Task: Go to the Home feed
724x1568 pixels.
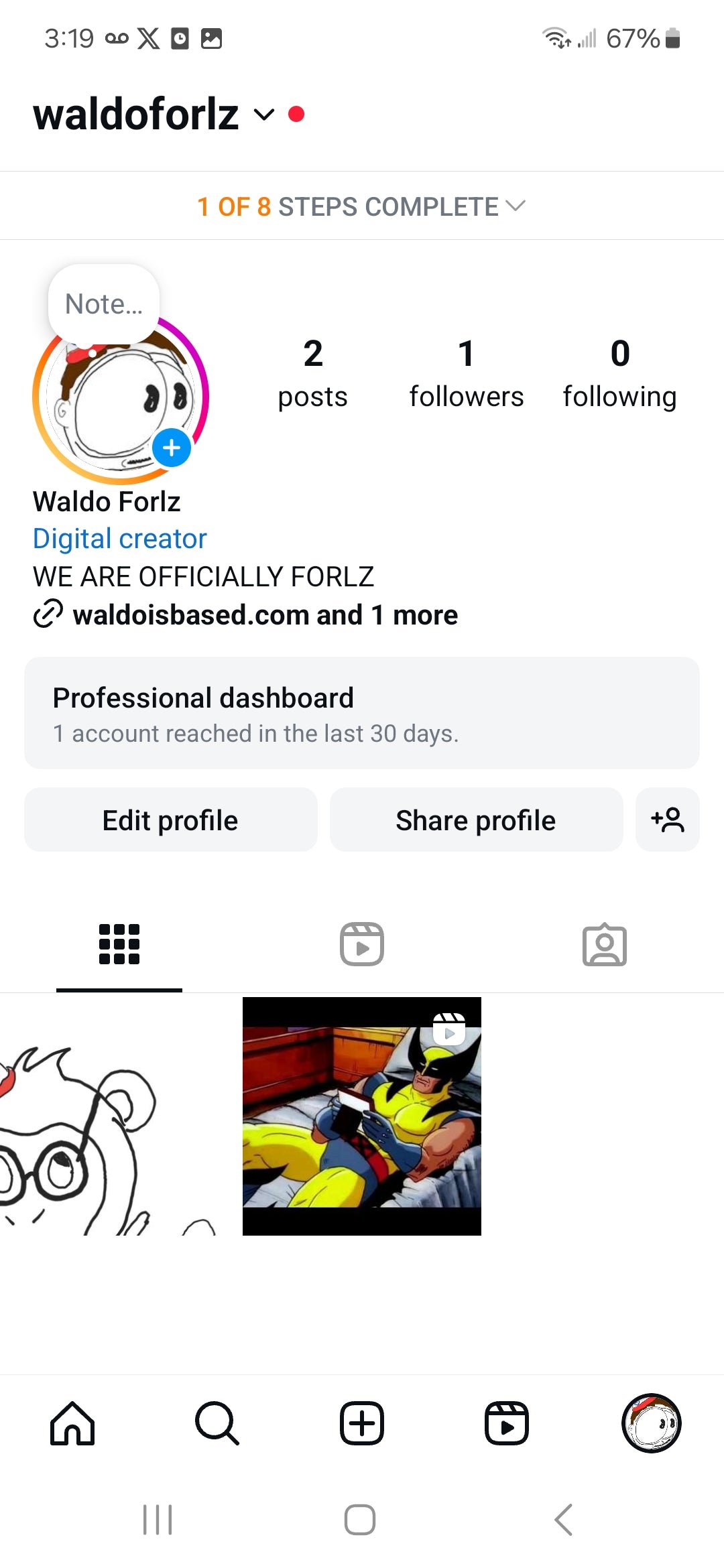Action: point(72,1423)
